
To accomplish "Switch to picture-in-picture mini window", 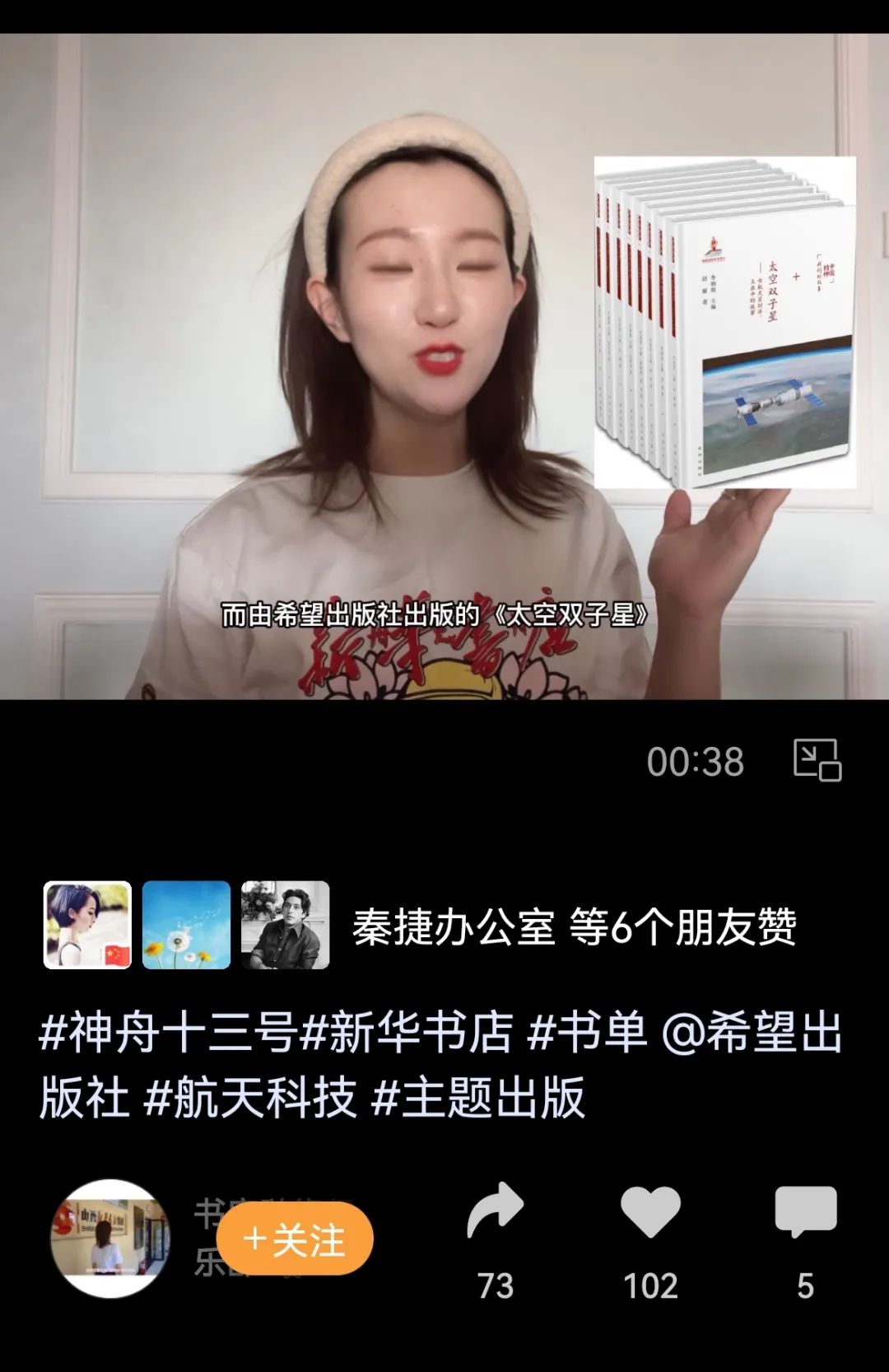I will tap(817, 759).
